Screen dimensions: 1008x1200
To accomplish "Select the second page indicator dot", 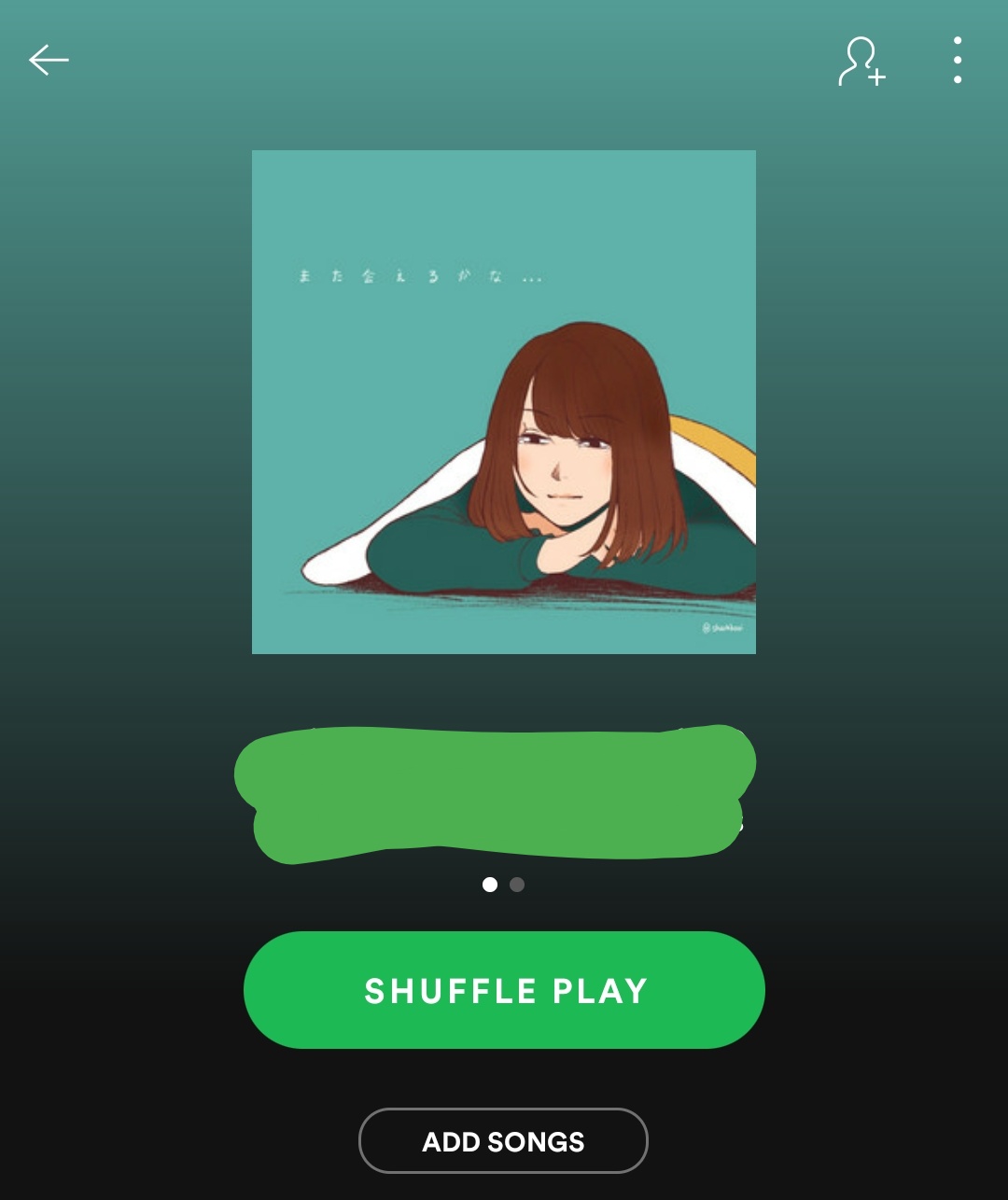I will pos(517,885).
